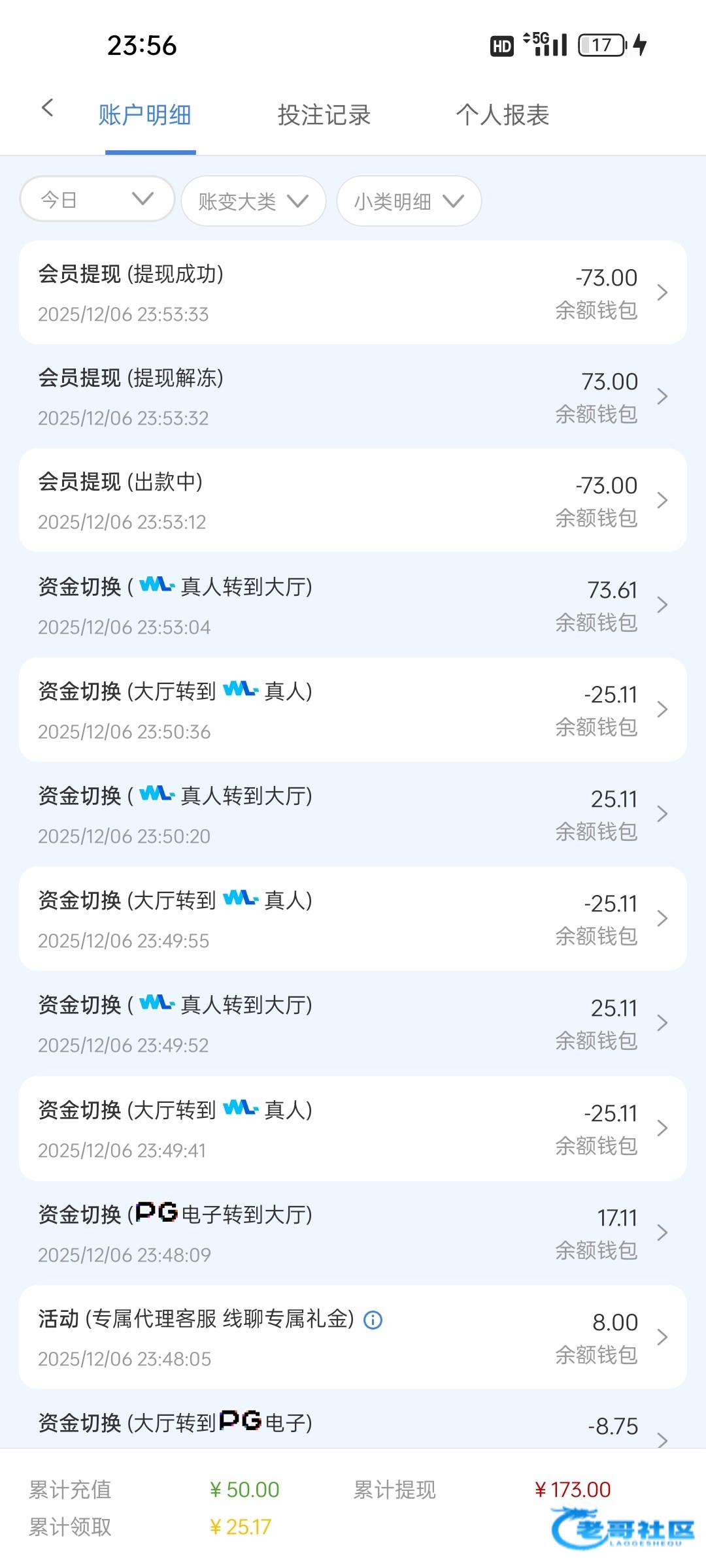Screen dimensions: 706x1568
Task: Open the 大厅转到PG电子 -8.75 record
Action: click(x=353, y=1428)
